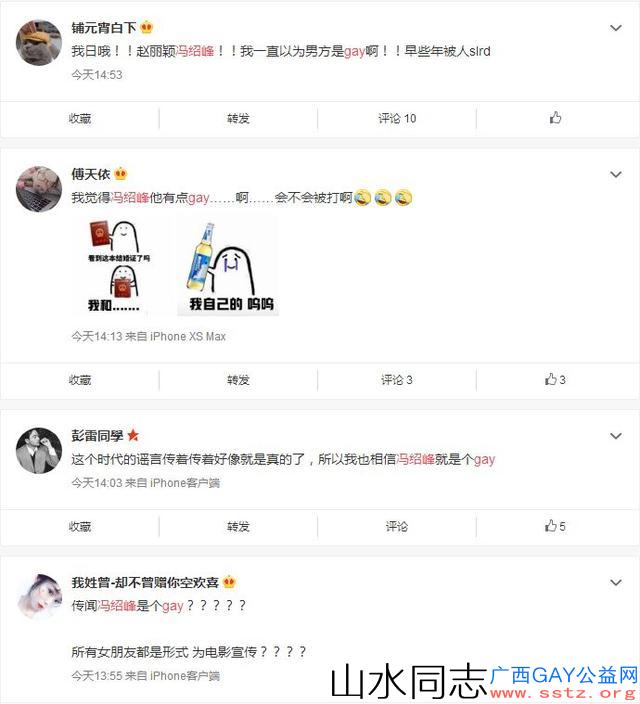Open 傅天依's profile name

pyautogui.click(x=92, y=175)
